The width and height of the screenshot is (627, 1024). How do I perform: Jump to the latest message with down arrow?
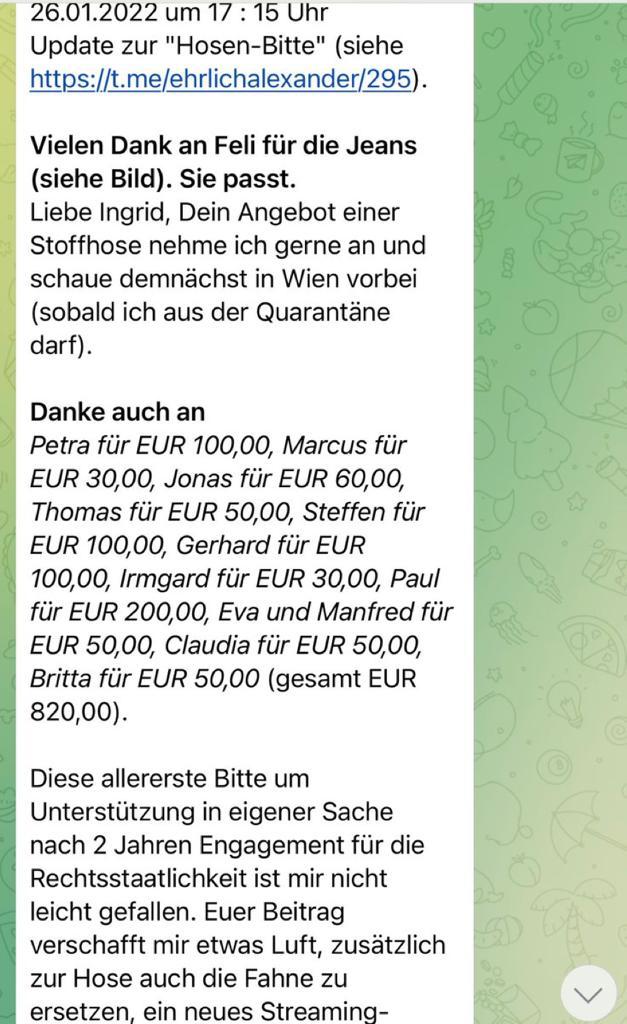[x=588, y=993]
